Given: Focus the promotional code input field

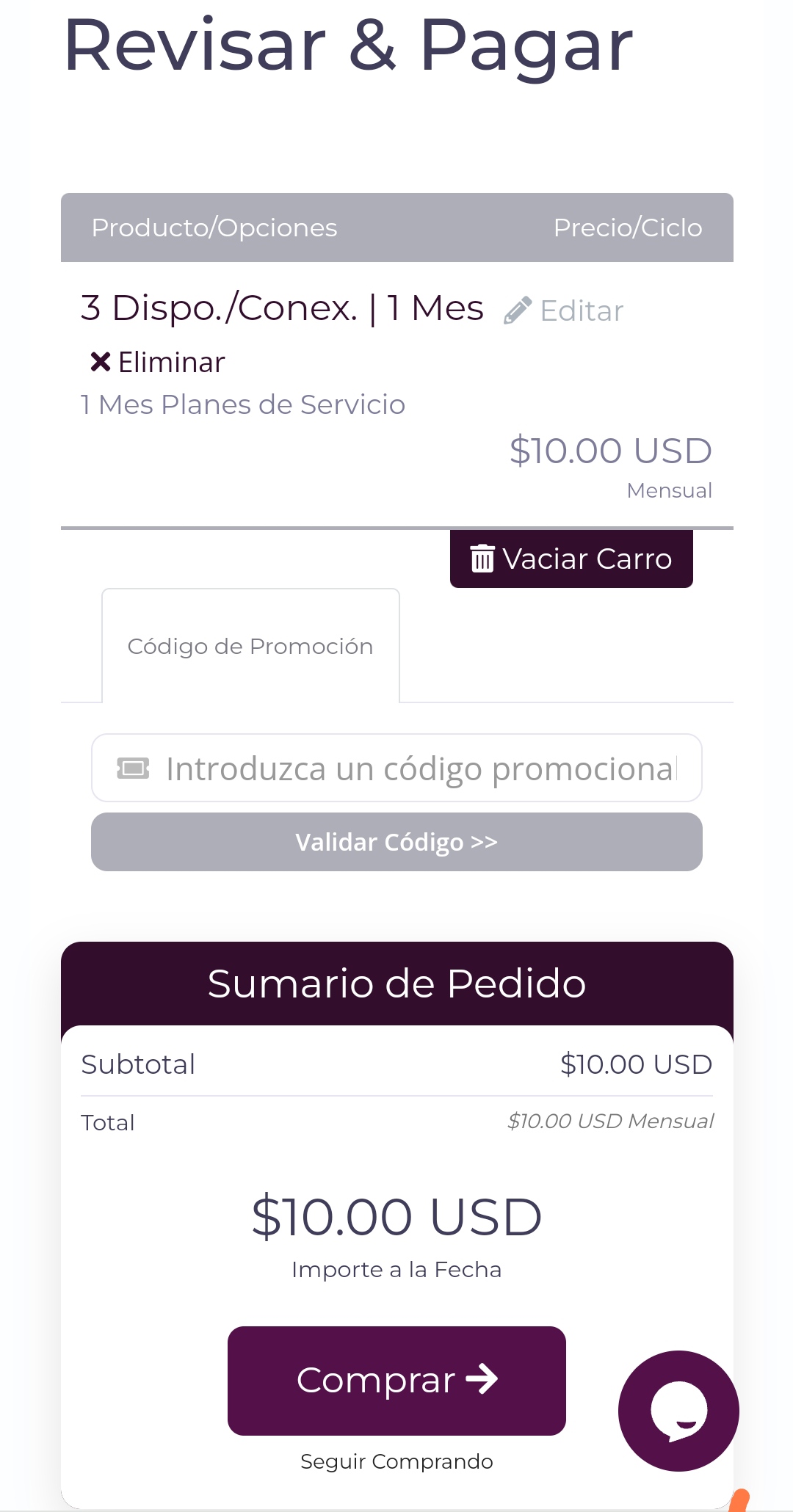Looking at the screenshot, I should (x=396, y=768).
